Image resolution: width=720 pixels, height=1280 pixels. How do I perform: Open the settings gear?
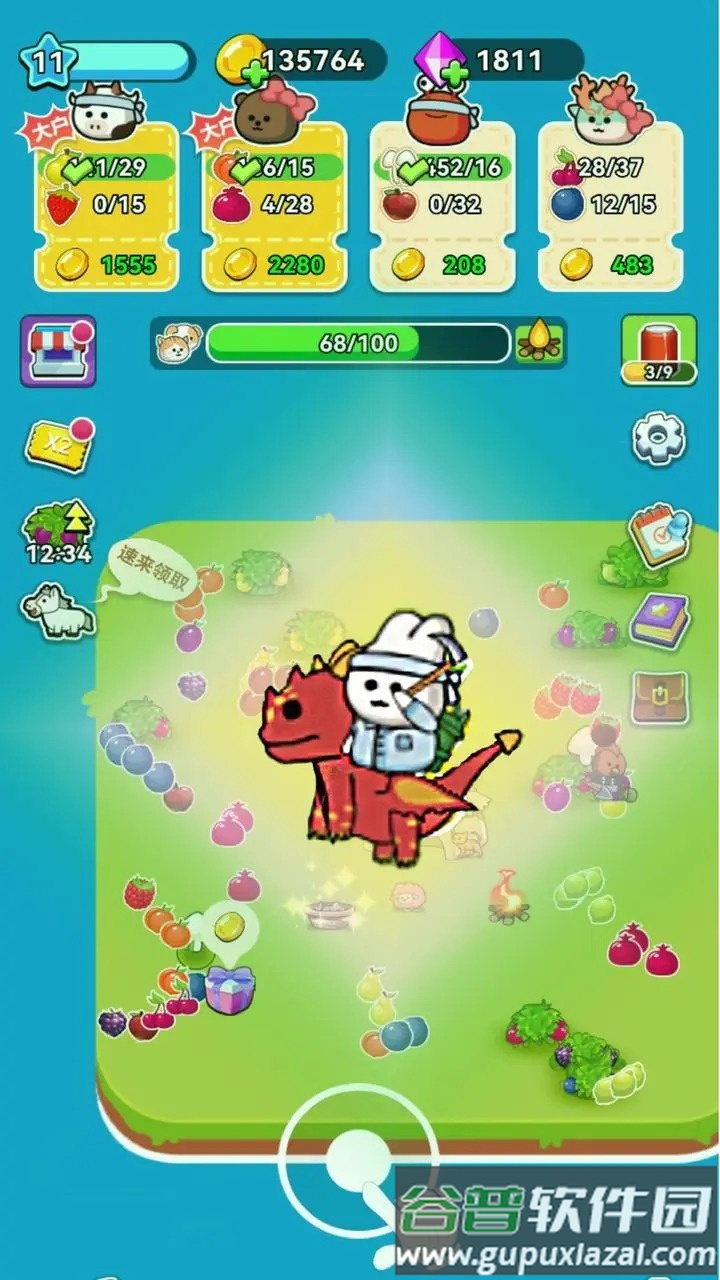(658, 437)
